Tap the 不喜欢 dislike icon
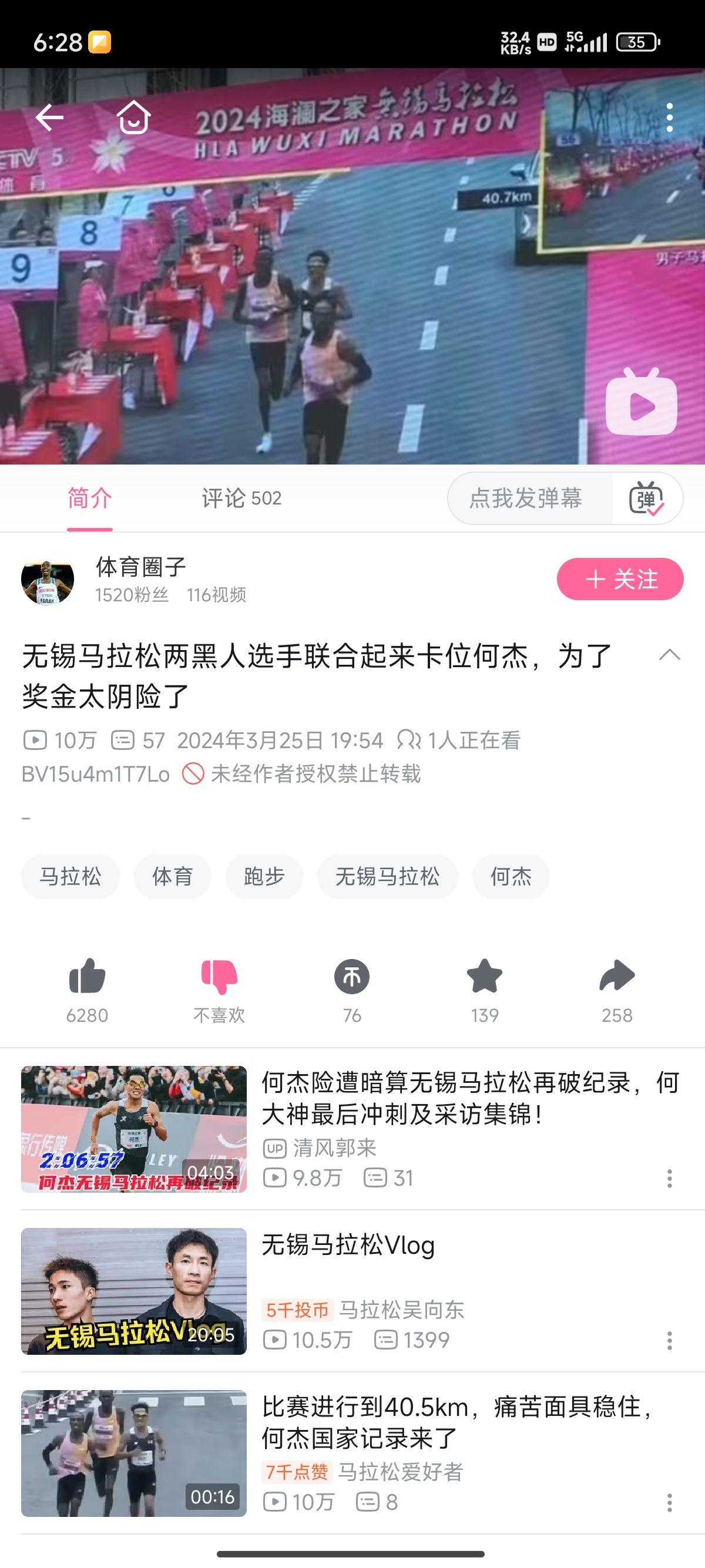 point(219,977)
